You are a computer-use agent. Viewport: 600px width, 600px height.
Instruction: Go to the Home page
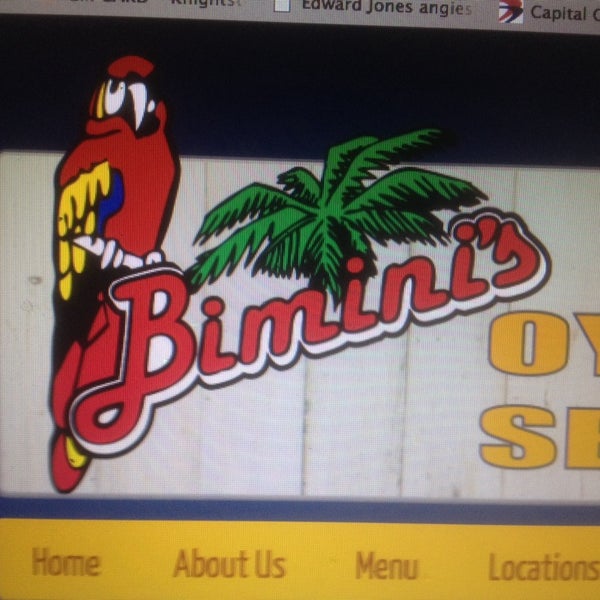tap(66, 564)
